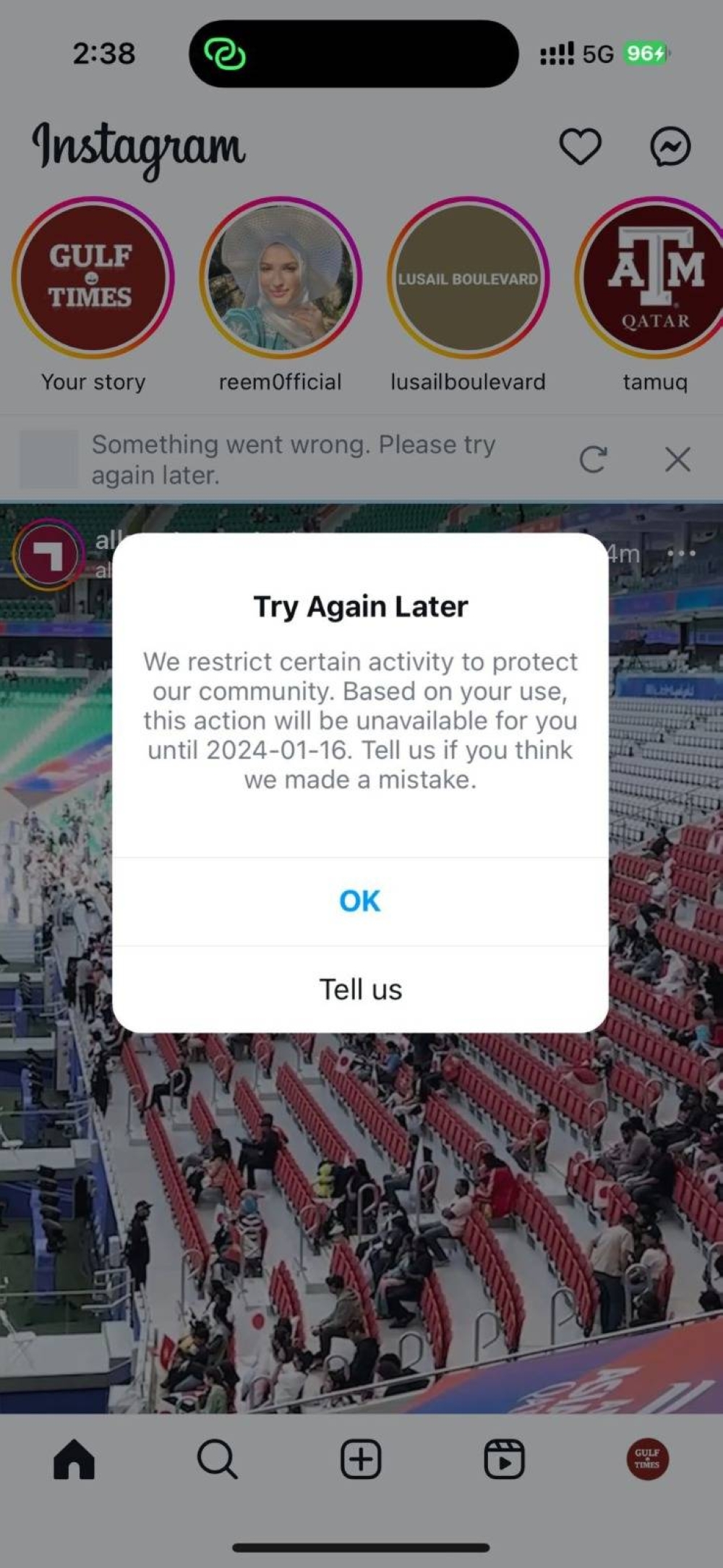
Task: View your Gulf Times story
Action: click(92, 278)
